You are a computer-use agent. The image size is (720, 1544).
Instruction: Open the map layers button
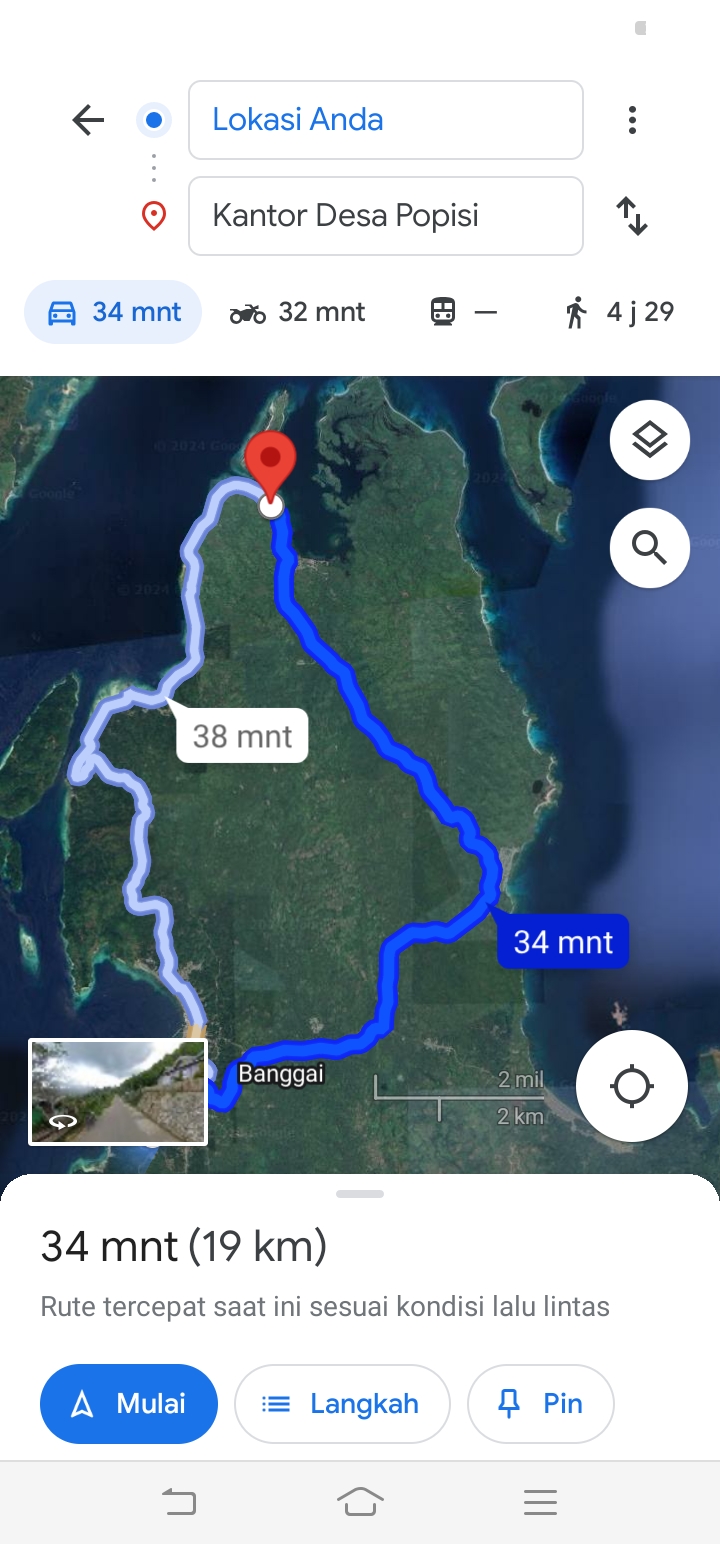pyautogui.click(x=650, y=440)
